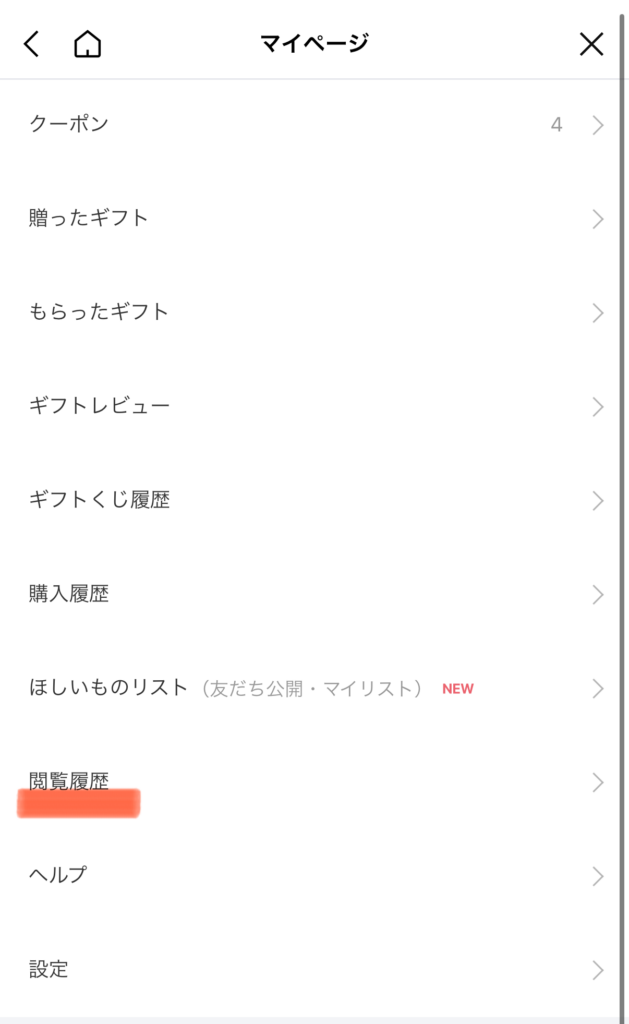This screenshot has height=1024, width=629.
Task: Open the home icon in the header
Action: tap(88, 44)
